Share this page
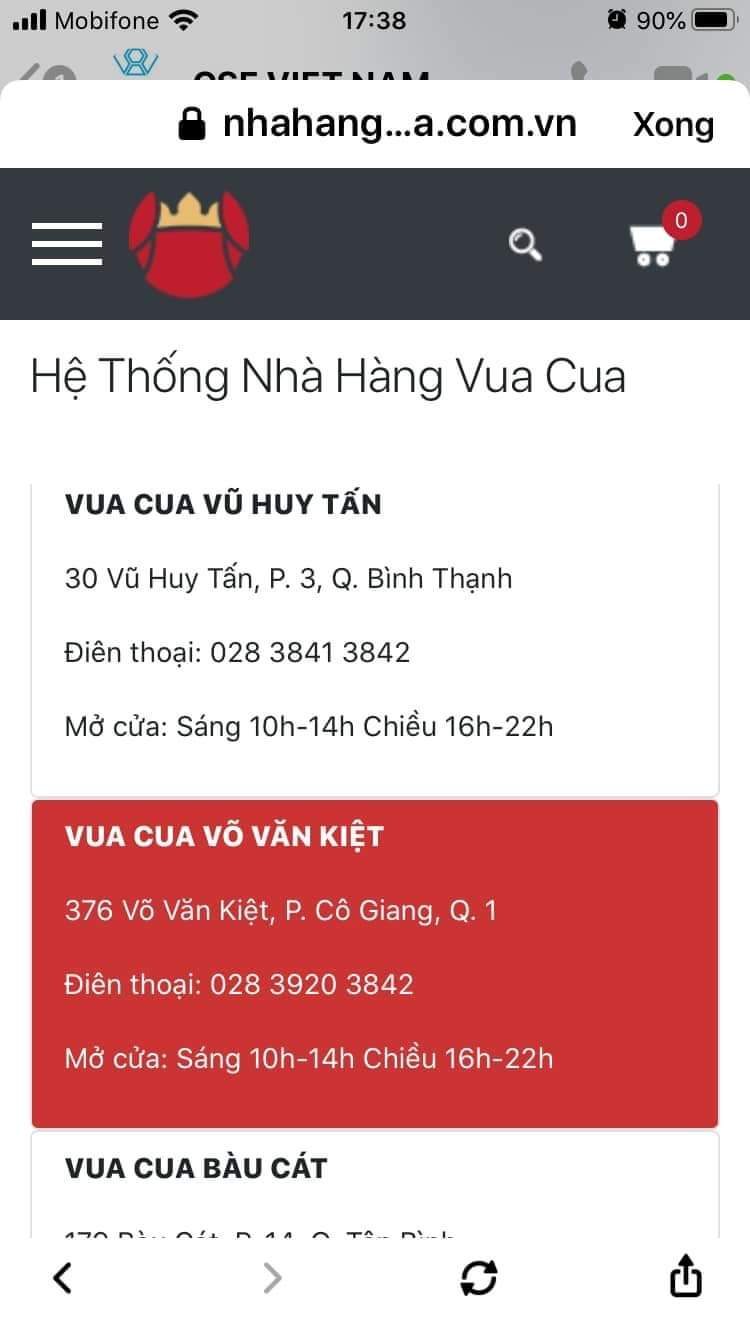The width and height of the screenshot is (750, 1334). click(685, 1277)
